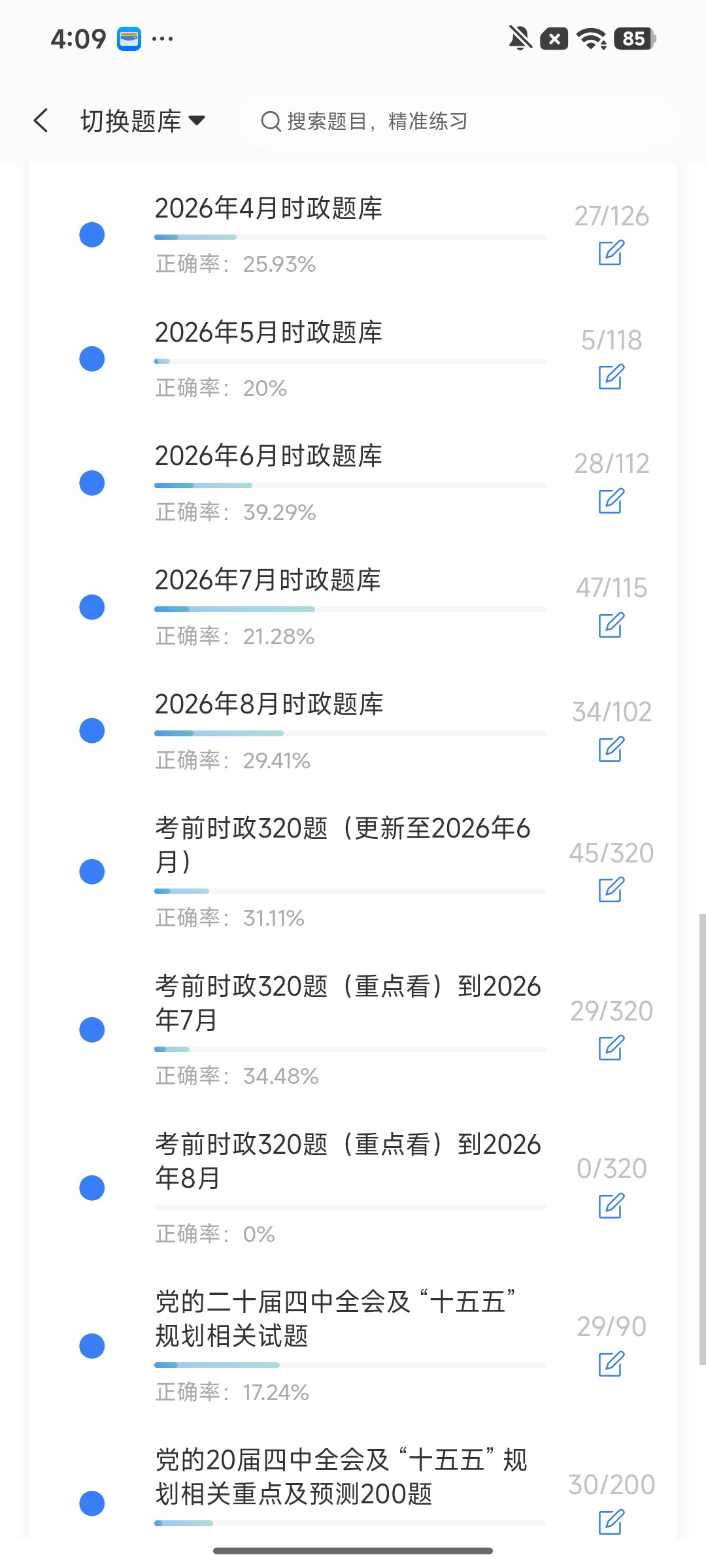Open the 切换题库 dropdown
Image resolution: width=706 pixels, height=1568 pixels.
coord(143,121)
